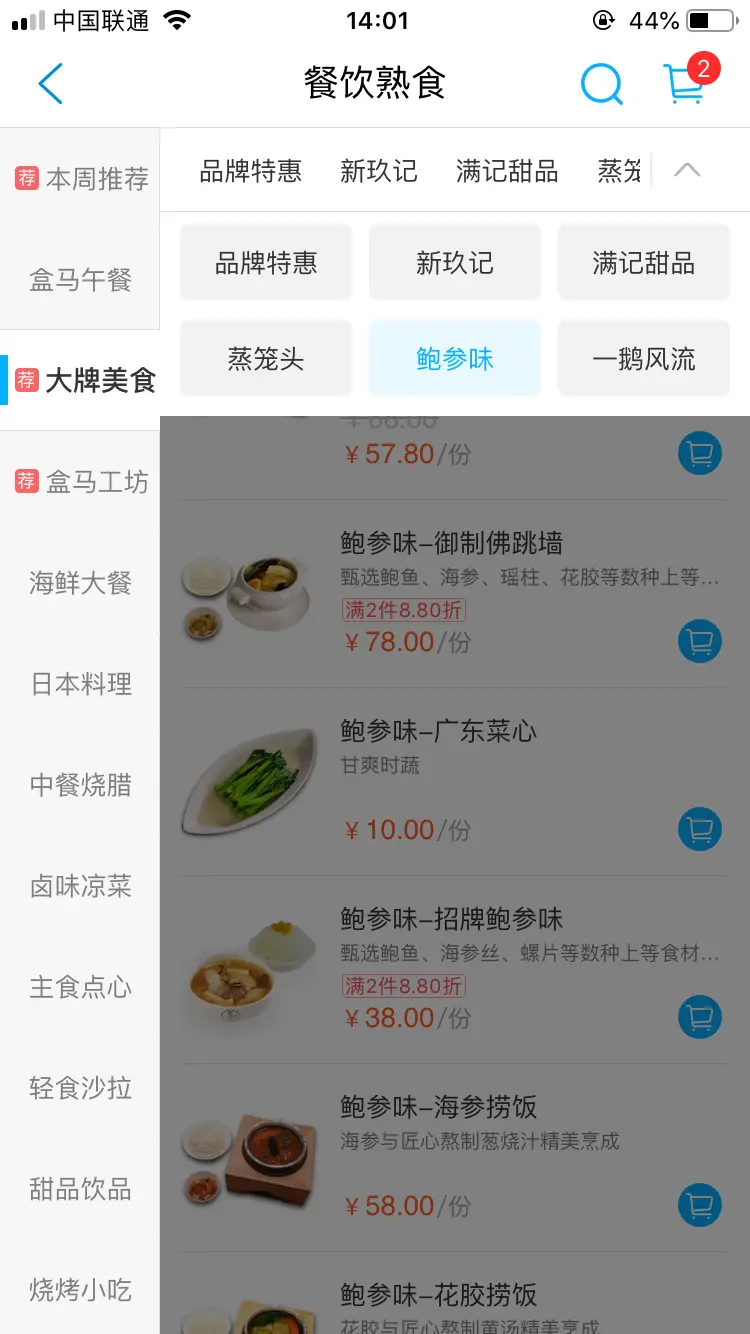
Task: Switch to the 新玖记 tab
Action: [379, 171]
